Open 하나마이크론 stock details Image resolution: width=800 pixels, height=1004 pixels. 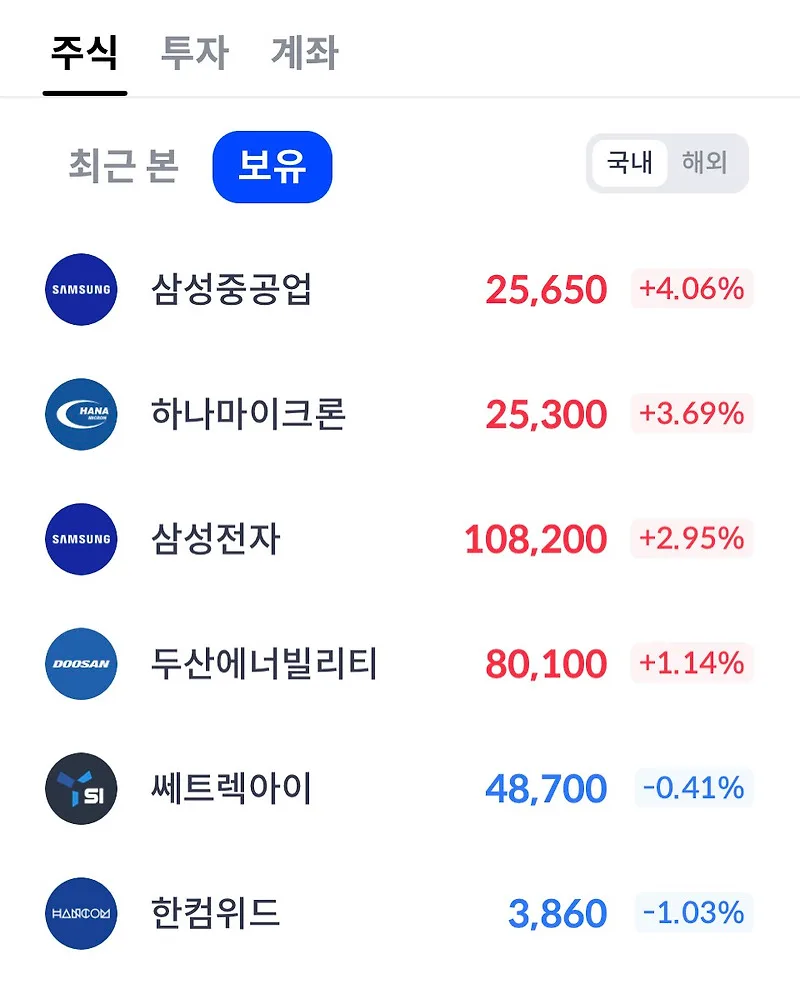point(400,414)
